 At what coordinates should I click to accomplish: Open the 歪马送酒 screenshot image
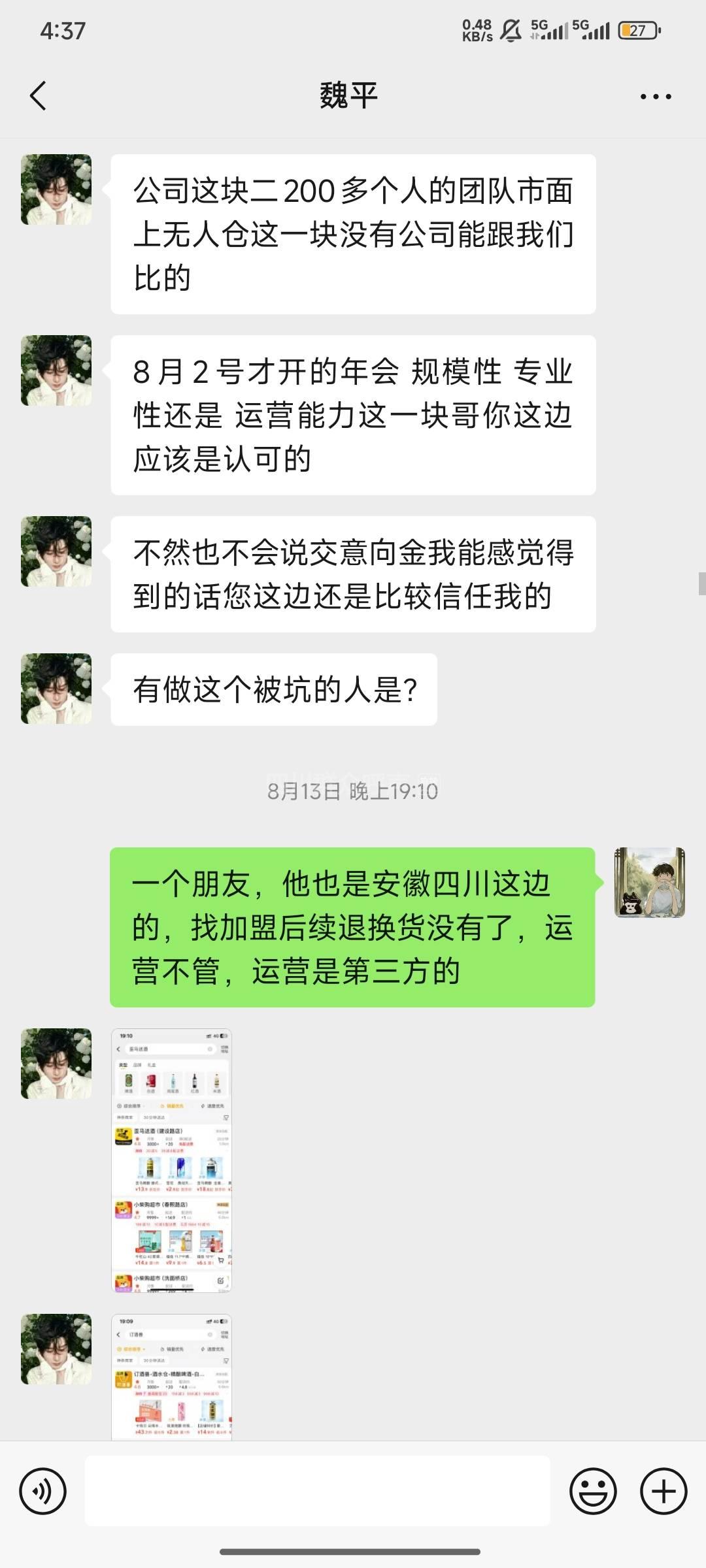pyautogui.click(x=171, y=1160)
